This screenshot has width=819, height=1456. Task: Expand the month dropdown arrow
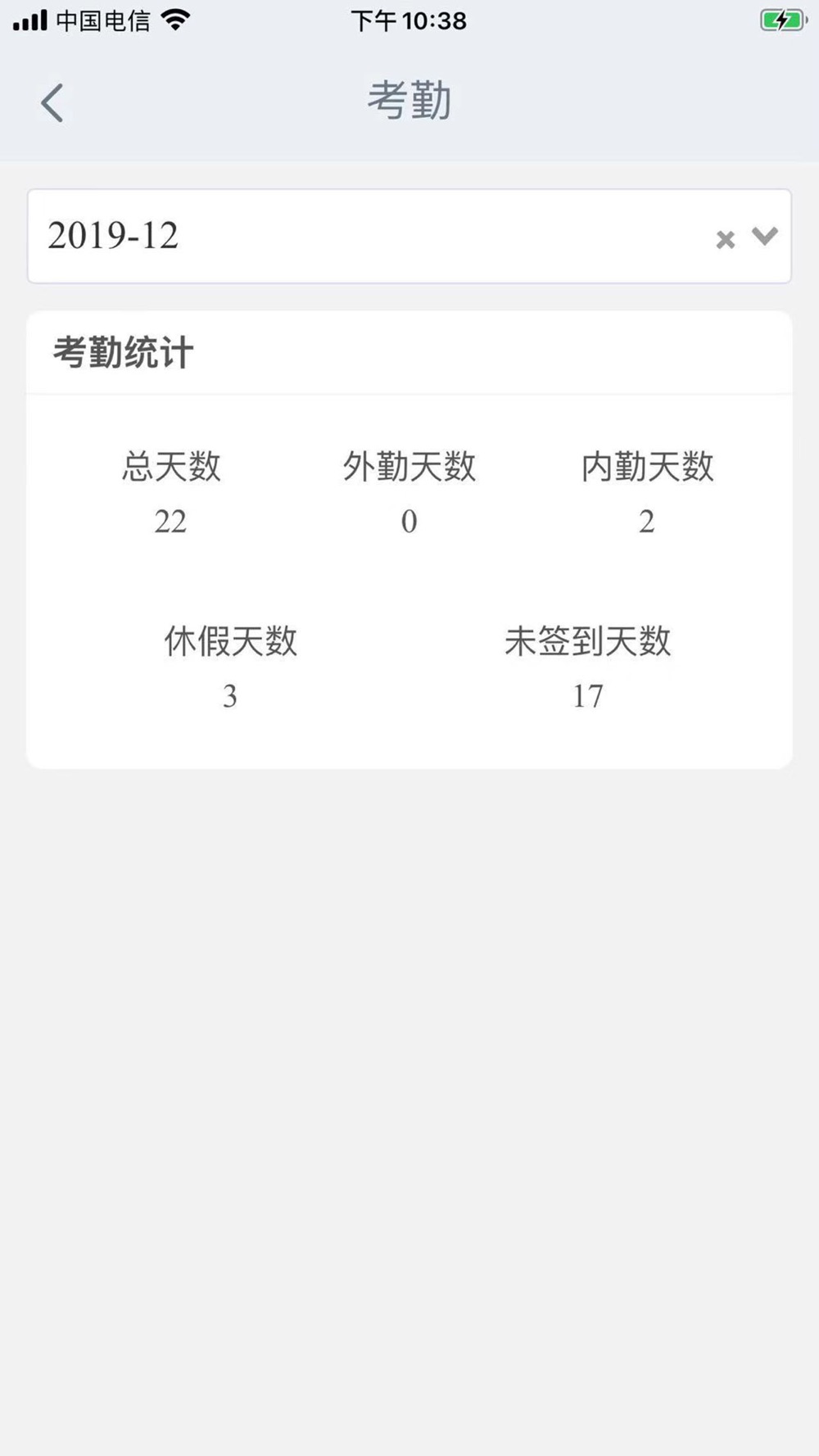tap(765, 237)
